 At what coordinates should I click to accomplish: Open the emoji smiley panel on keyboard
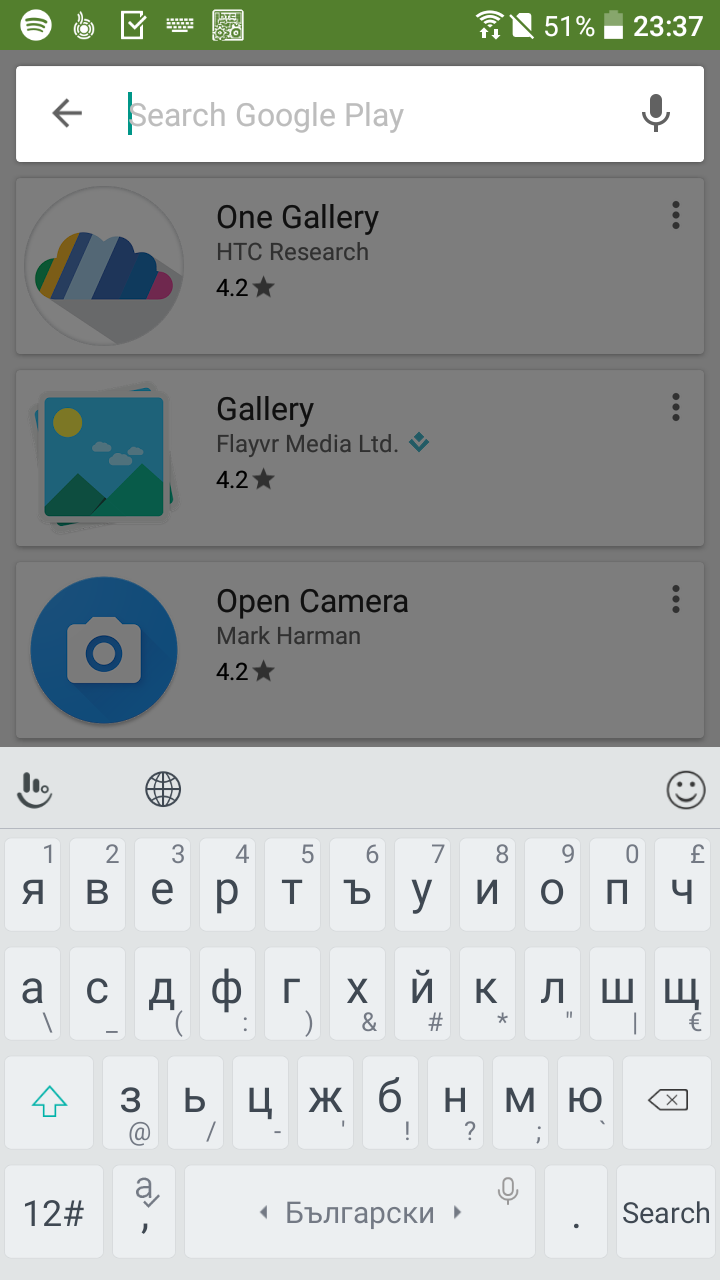click(685, 790)
